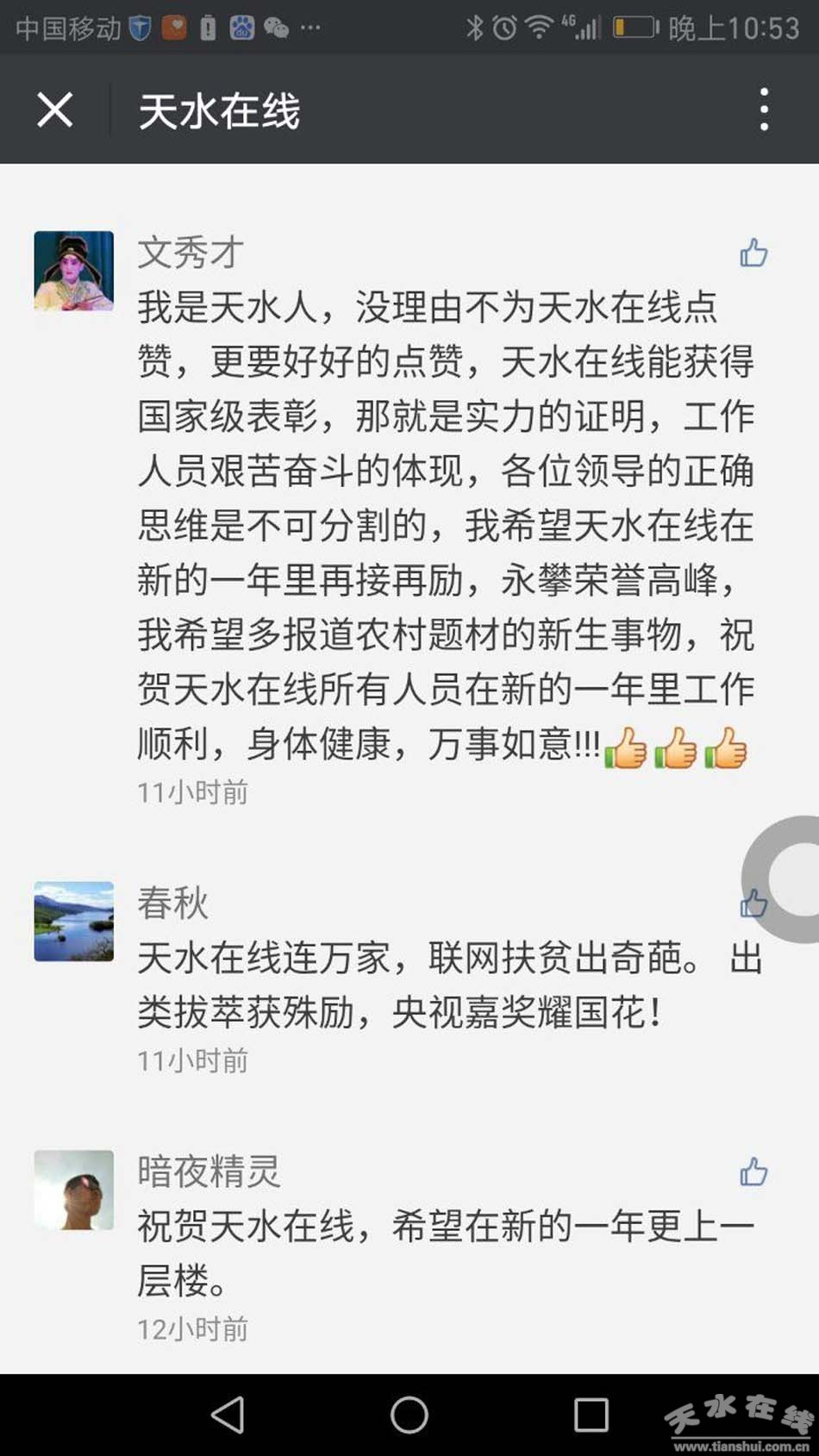Like 暗夜精灵's comment
The height and width of the screenshot is (1456, 819).
coord(753,1172)
